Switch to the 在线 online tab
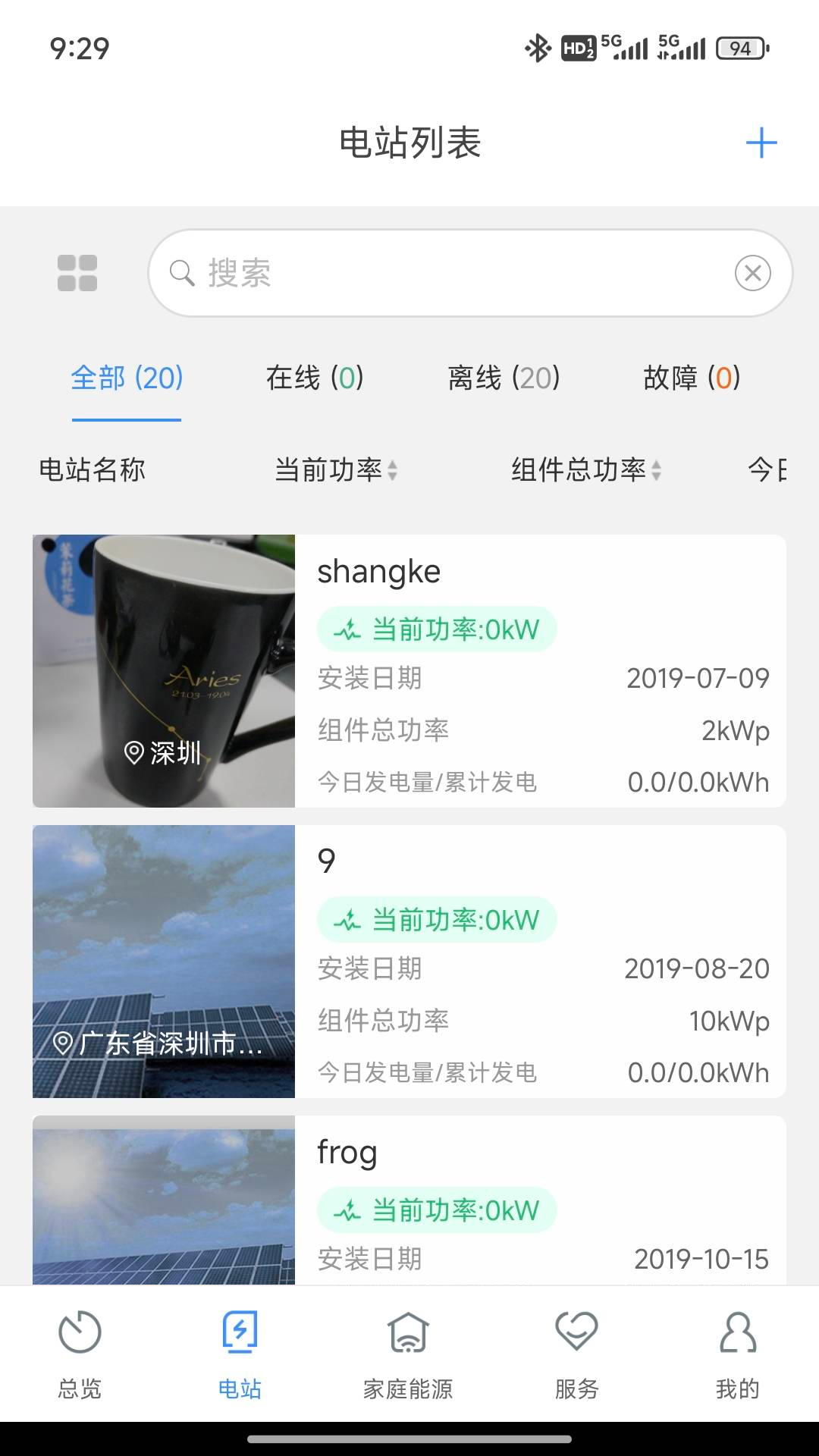The height and width of the screenshot is (1456, 819). [317, 378]
